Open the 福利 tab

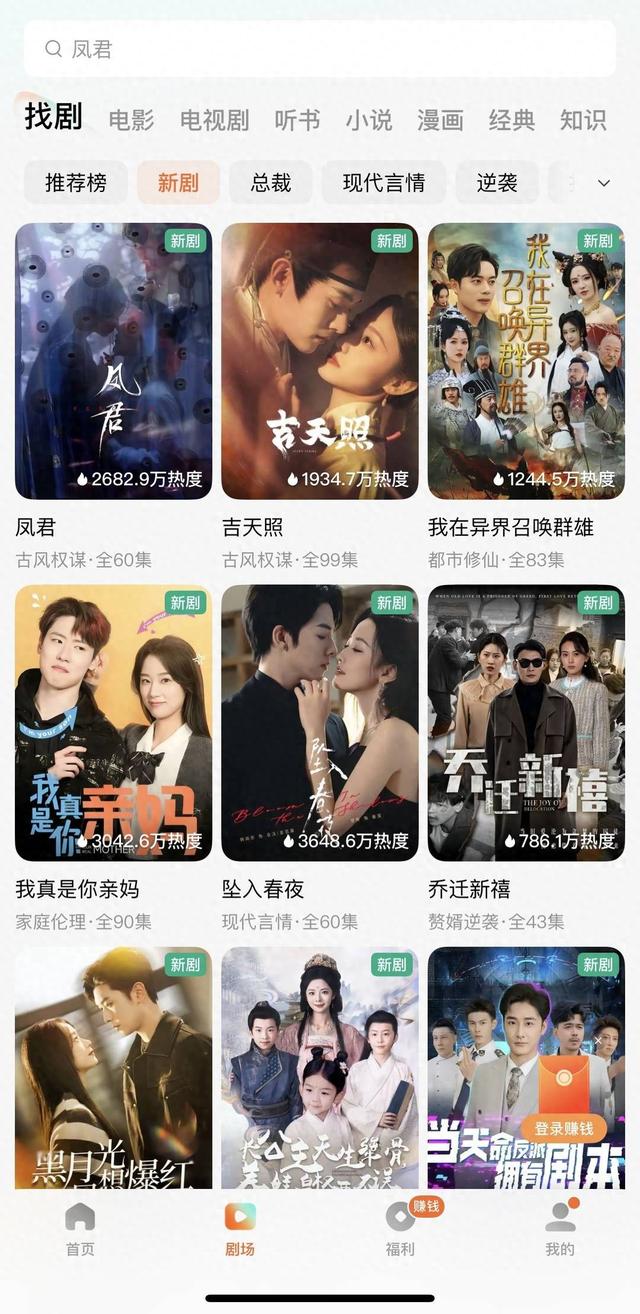[400, 1229]
